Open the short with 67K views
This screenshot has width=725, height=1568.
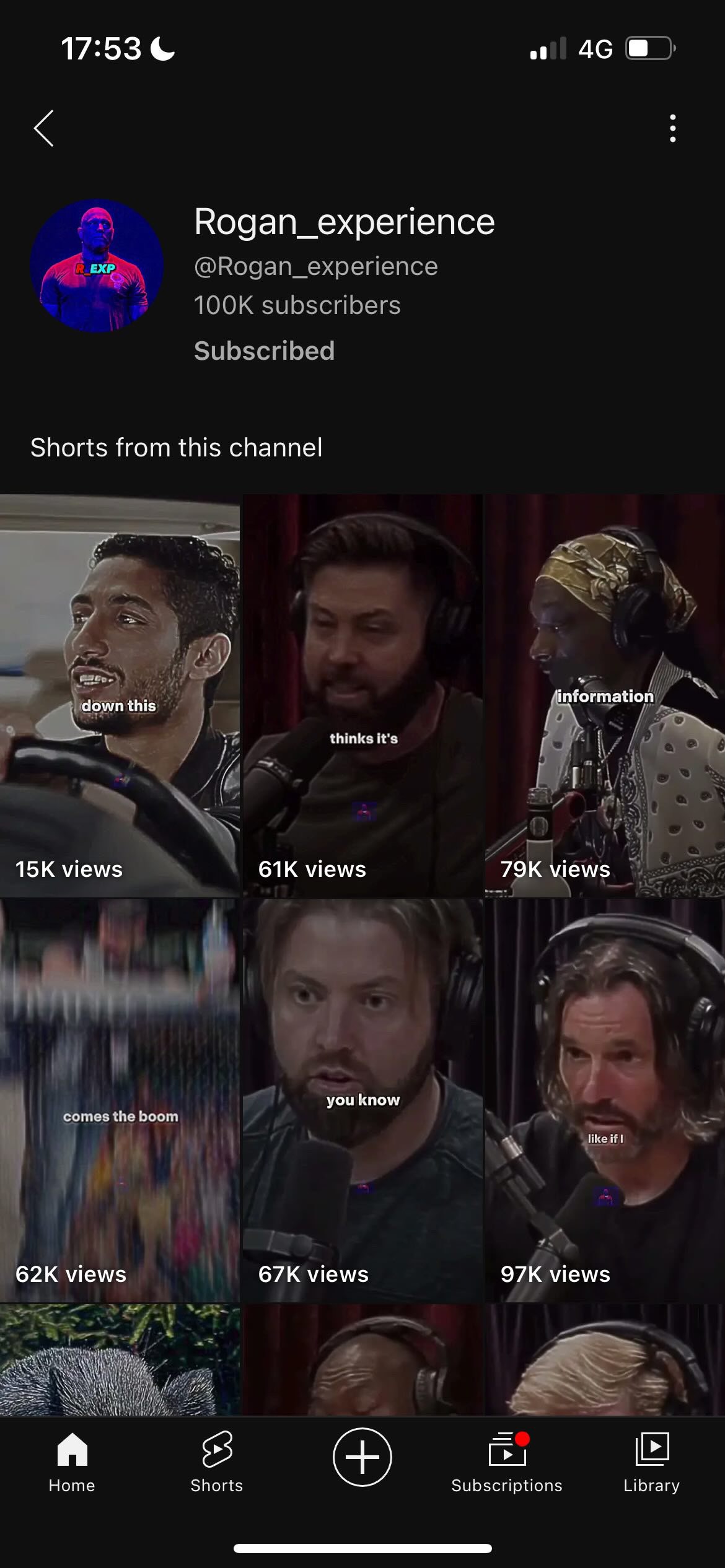pyautogui.click(x=362, y=1100)
